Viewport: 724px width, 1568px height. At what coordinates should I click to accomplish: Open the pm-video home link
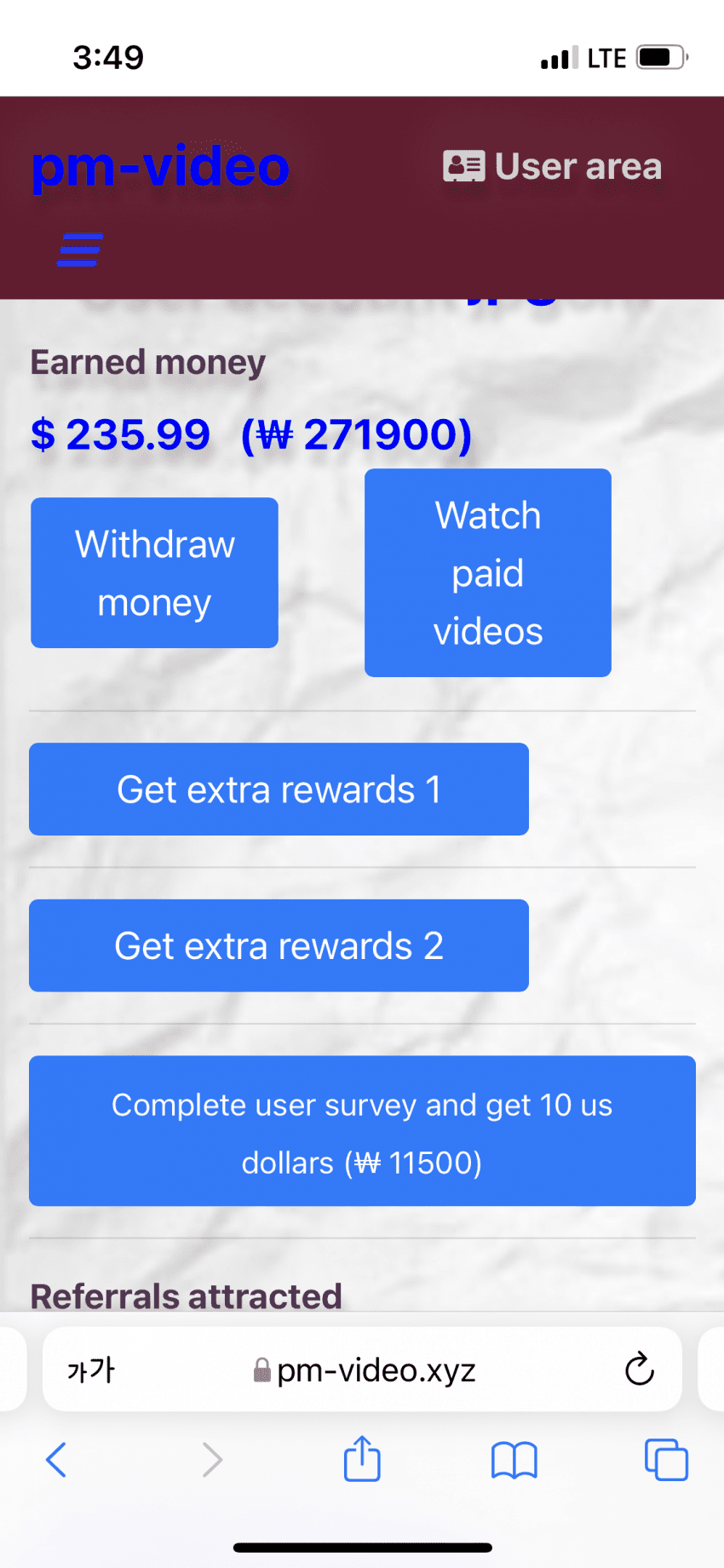point(160,166)
